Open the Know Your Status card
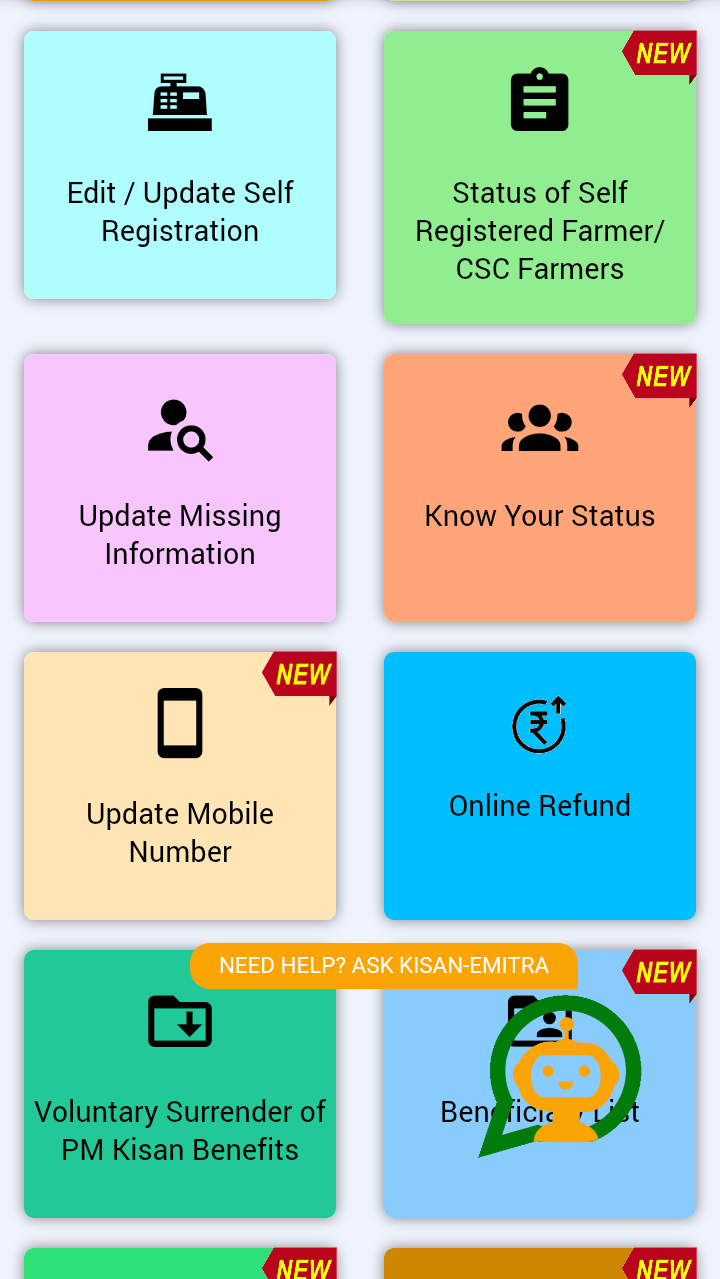Viewport: 720px width, 1279px height. [540, 487]
